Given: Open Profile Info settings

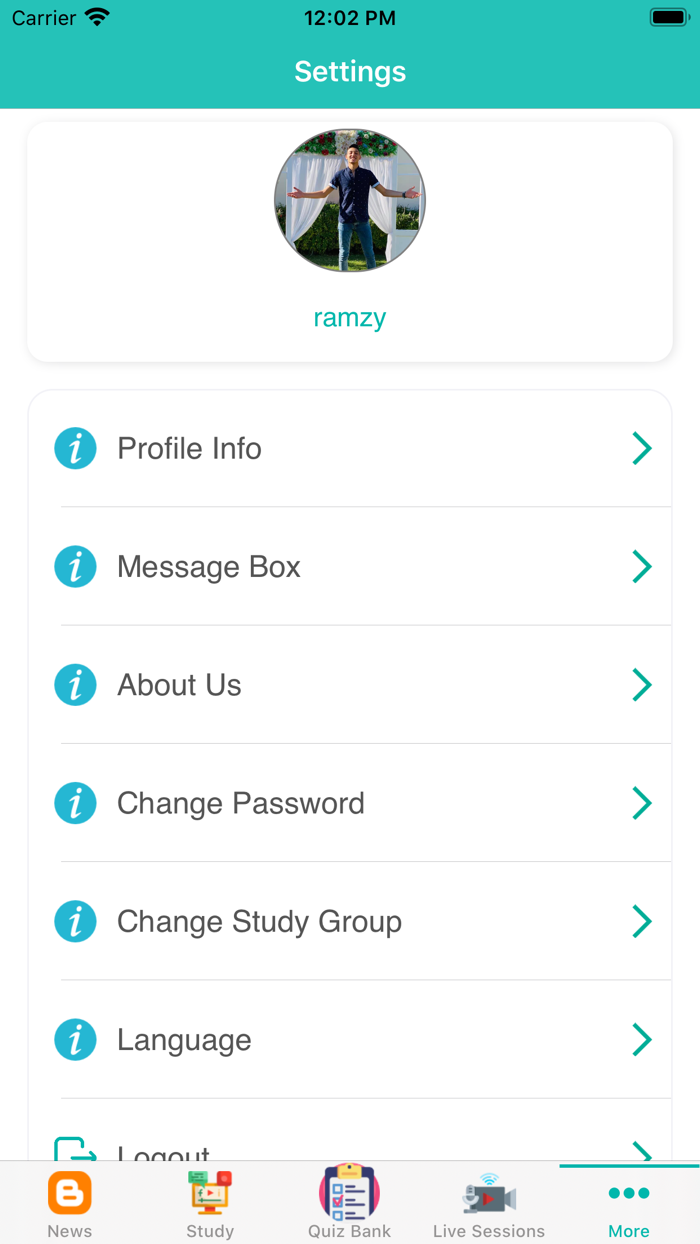Looking at the screenshot, I should tap(350, 448).
